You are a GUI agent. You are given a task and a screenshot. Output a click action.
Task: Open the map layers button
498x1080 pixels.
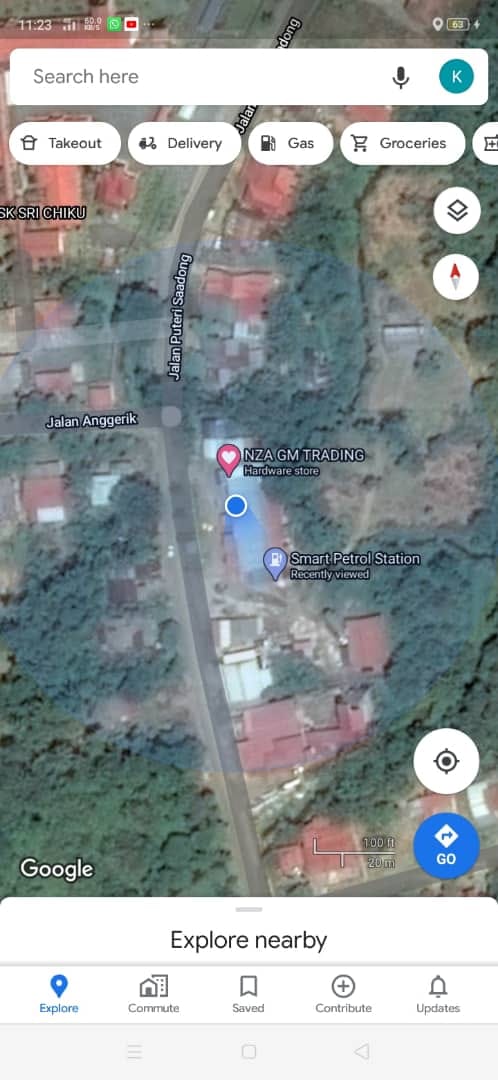click(457, 210)
